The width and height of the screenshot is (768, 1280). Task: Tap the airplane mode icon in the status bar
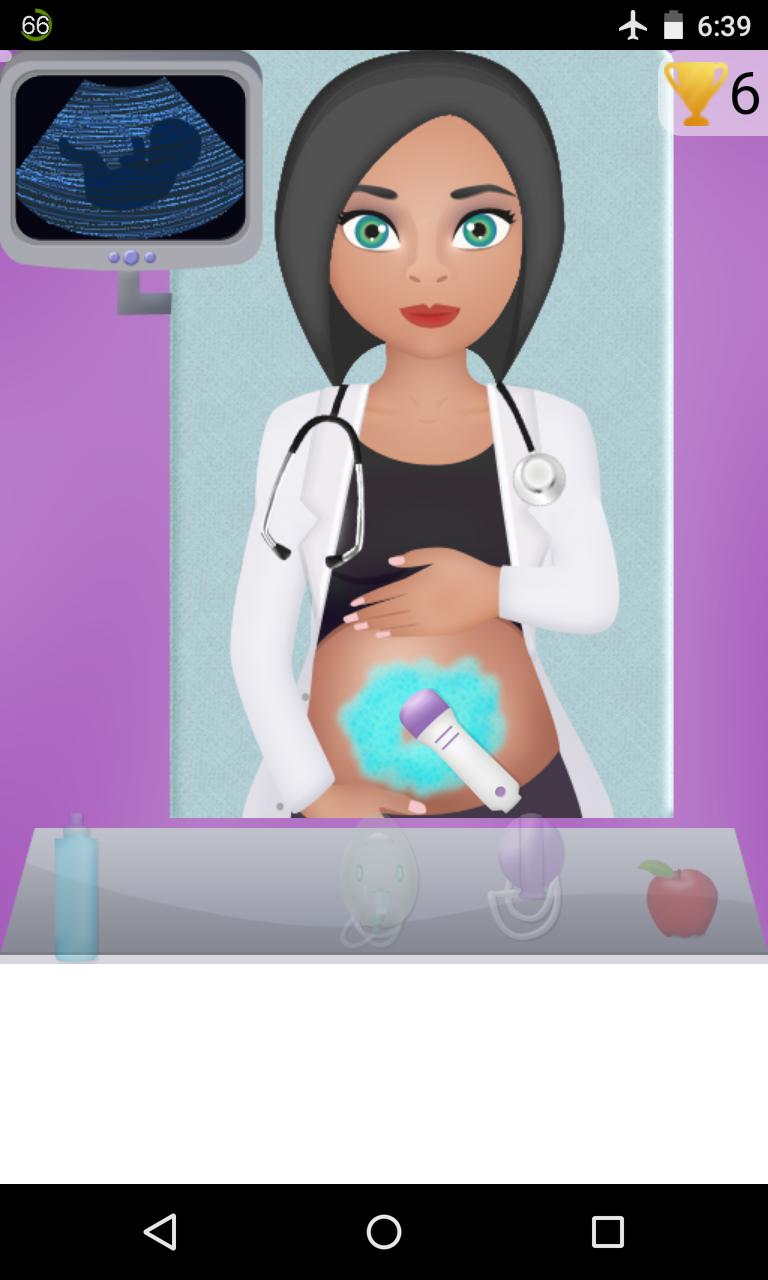pos(632,24)
